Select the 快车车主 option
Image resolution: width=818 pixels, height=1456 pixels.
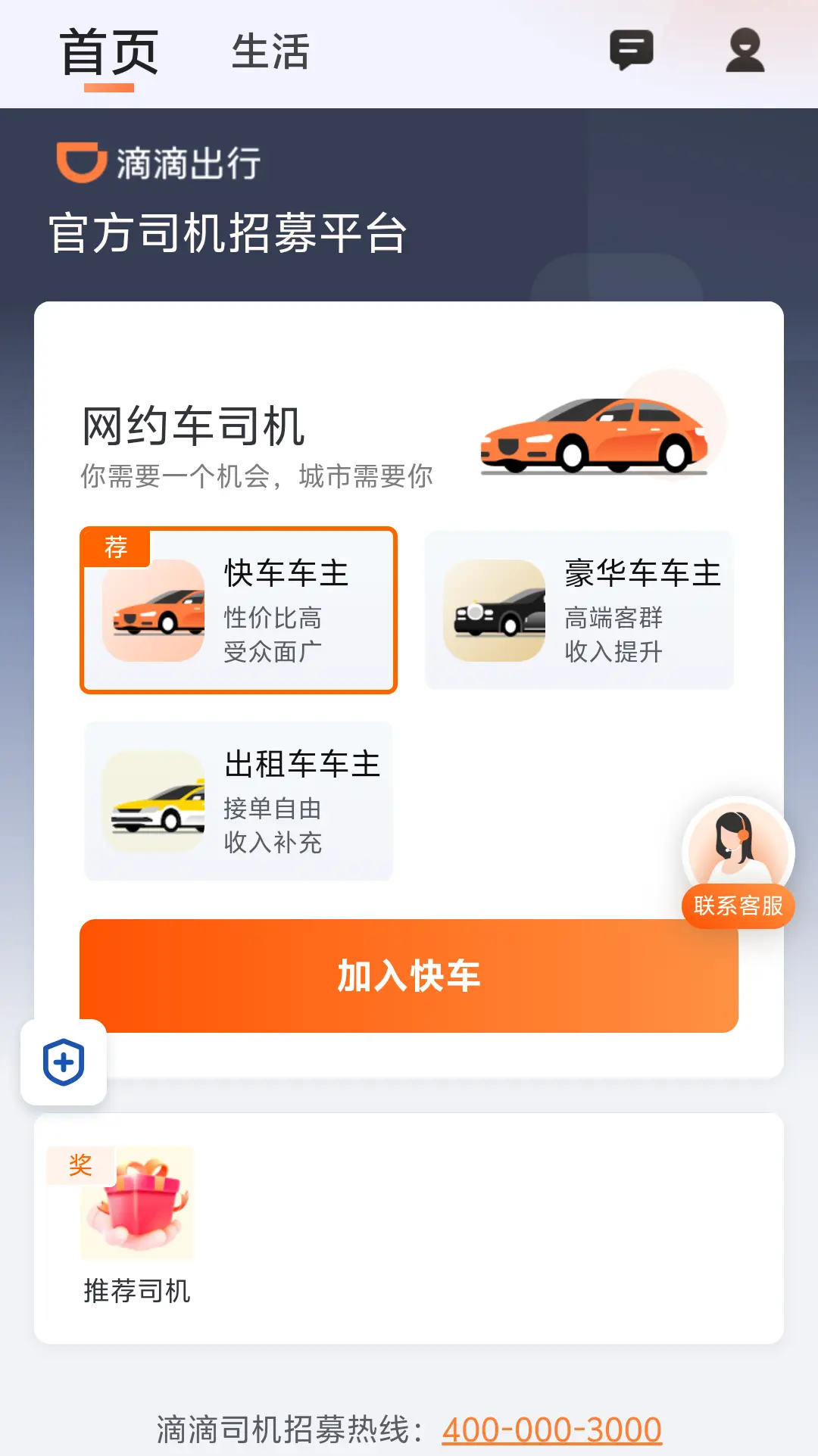(x=239, y=610)
